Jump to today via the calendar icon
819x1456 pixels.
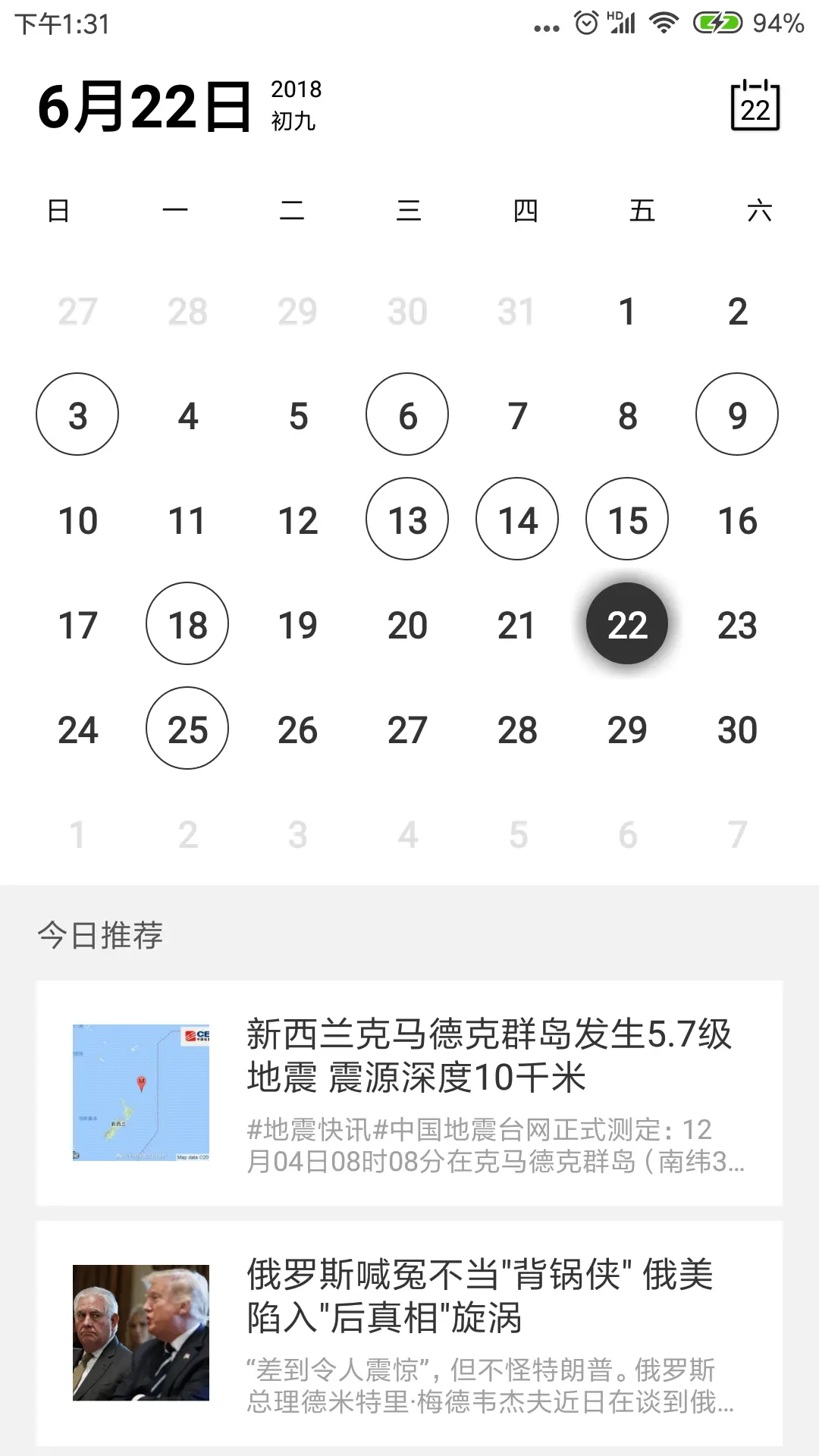[x=755, y=106]
